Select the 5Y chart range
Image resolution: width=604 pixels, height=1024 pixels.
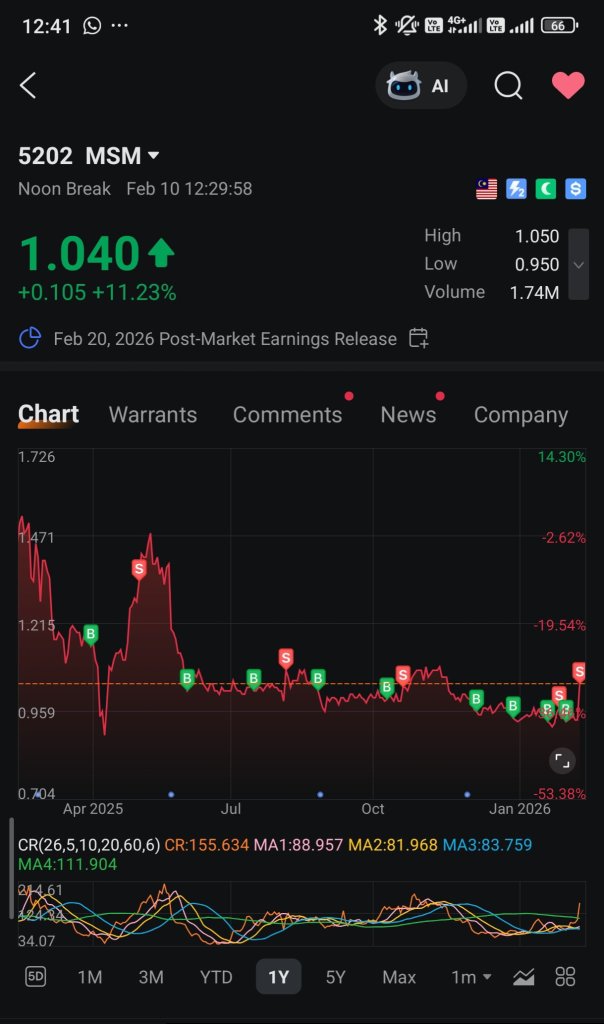pyautogui.click(x=335, y=977)
